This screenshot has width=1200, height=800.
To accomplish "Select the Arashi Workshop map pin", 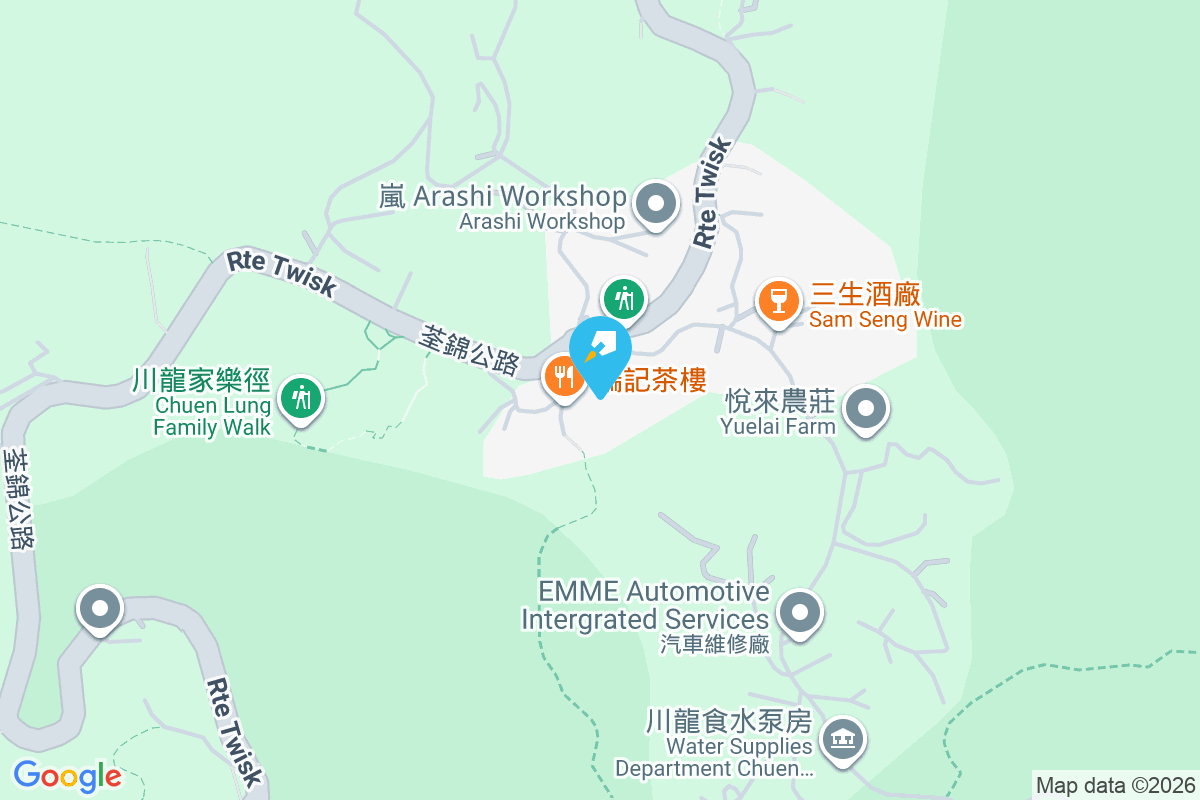I will [656, 205].
